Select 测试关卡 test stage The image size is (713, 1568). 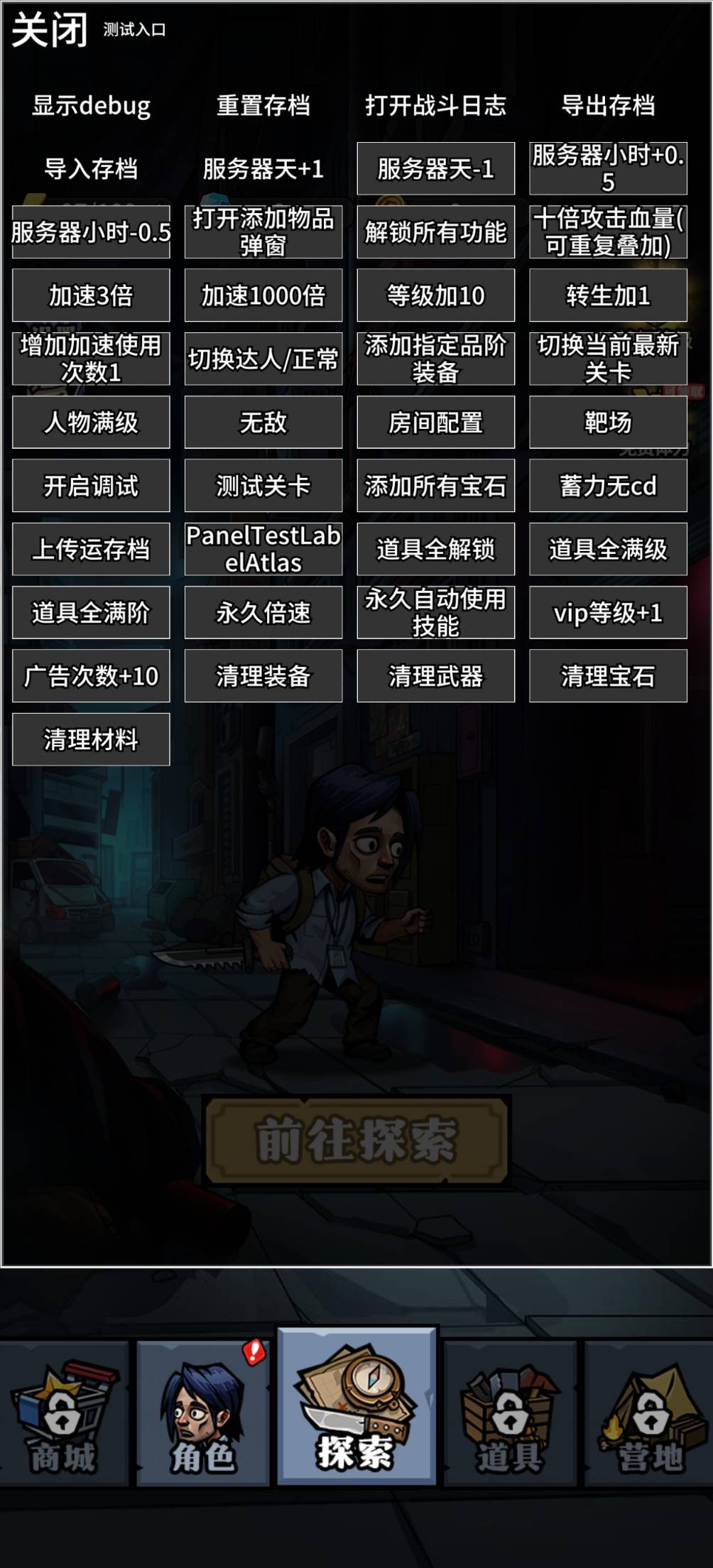tap(263, 486)
